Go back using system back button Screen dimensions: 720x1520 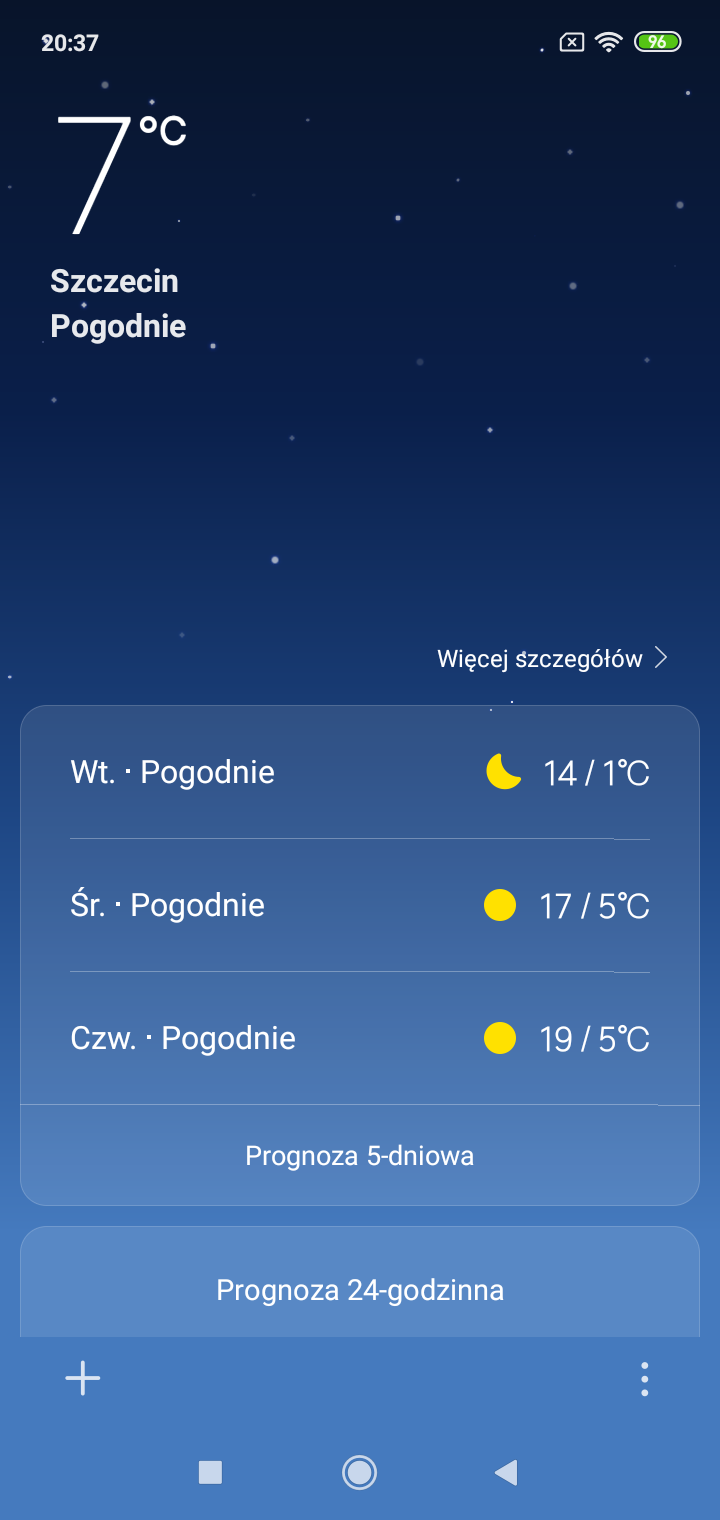506,1472
